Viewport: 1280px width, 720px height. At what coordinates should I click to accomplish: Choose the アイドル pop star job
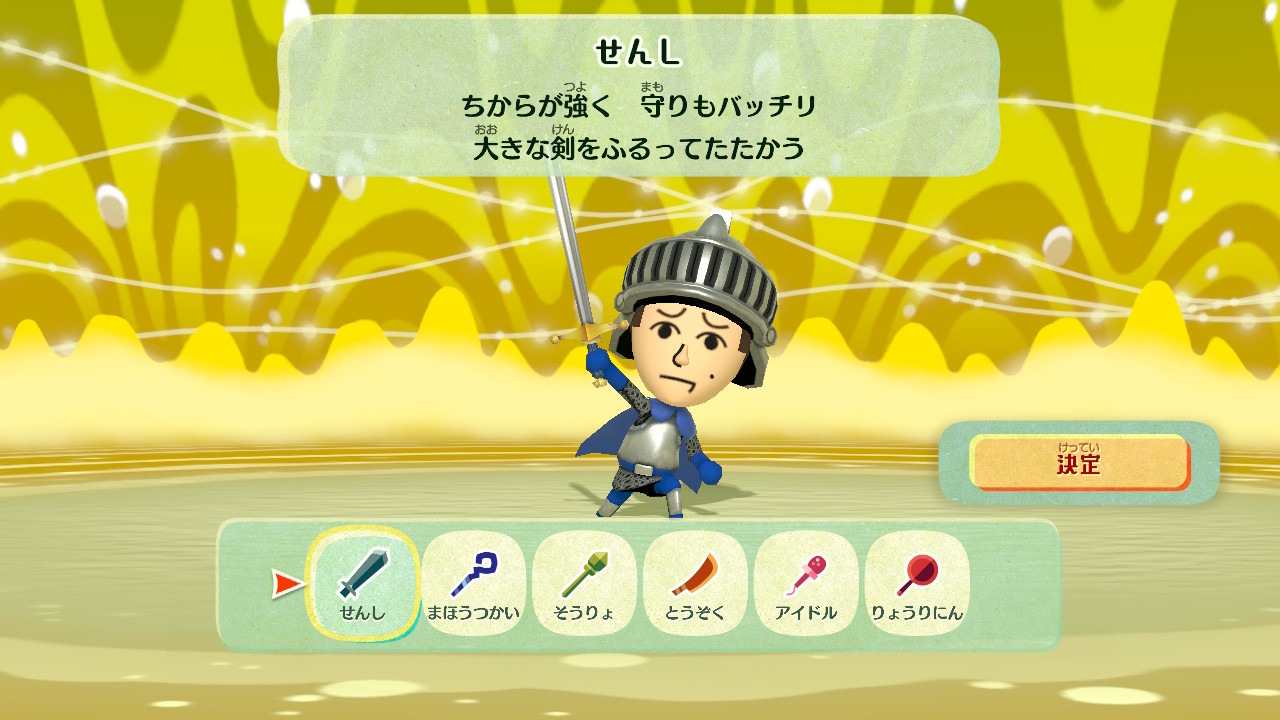(806, 584)
